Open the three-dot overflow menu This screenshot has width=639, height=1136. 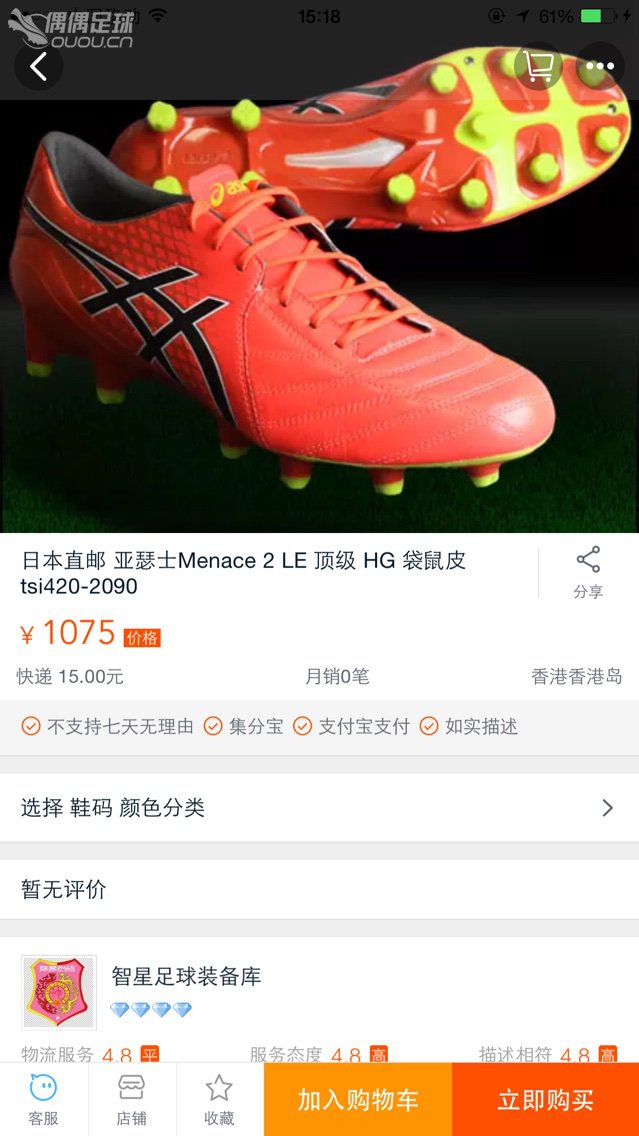600,66
